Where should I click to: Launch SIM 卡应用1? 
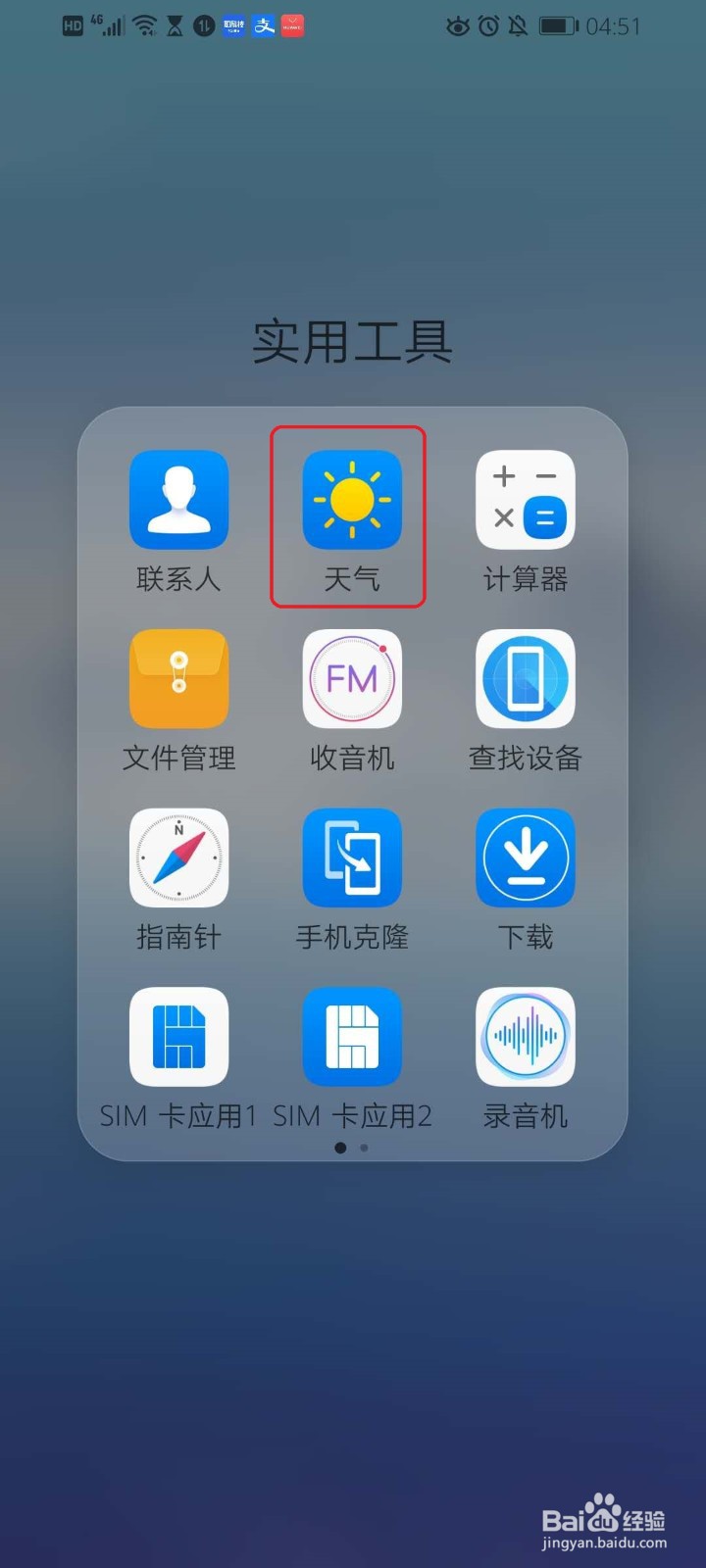(x=178, y=1037)
